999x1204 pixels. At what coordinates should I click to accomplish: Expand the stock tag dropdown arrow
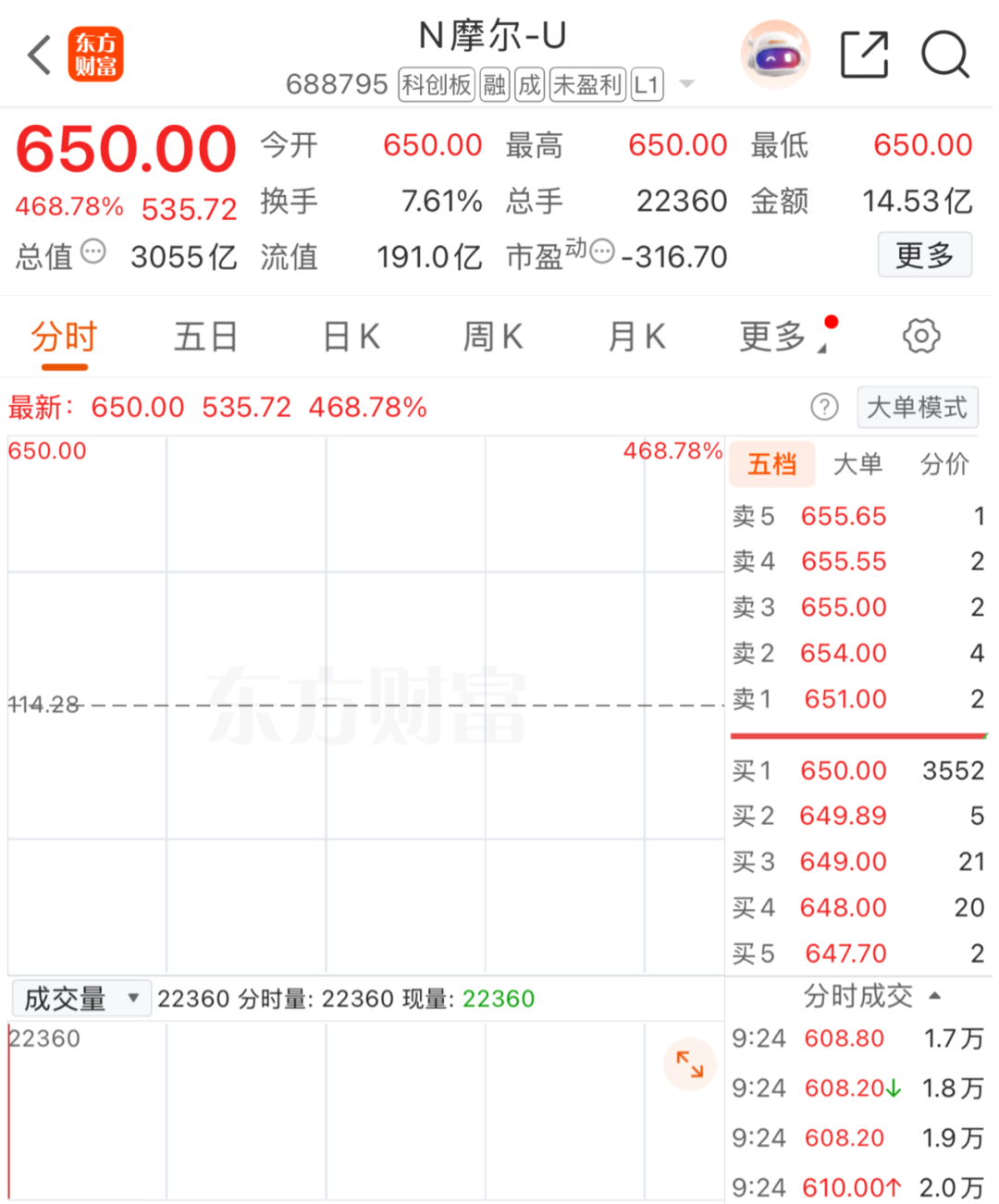tap(686, 84)
